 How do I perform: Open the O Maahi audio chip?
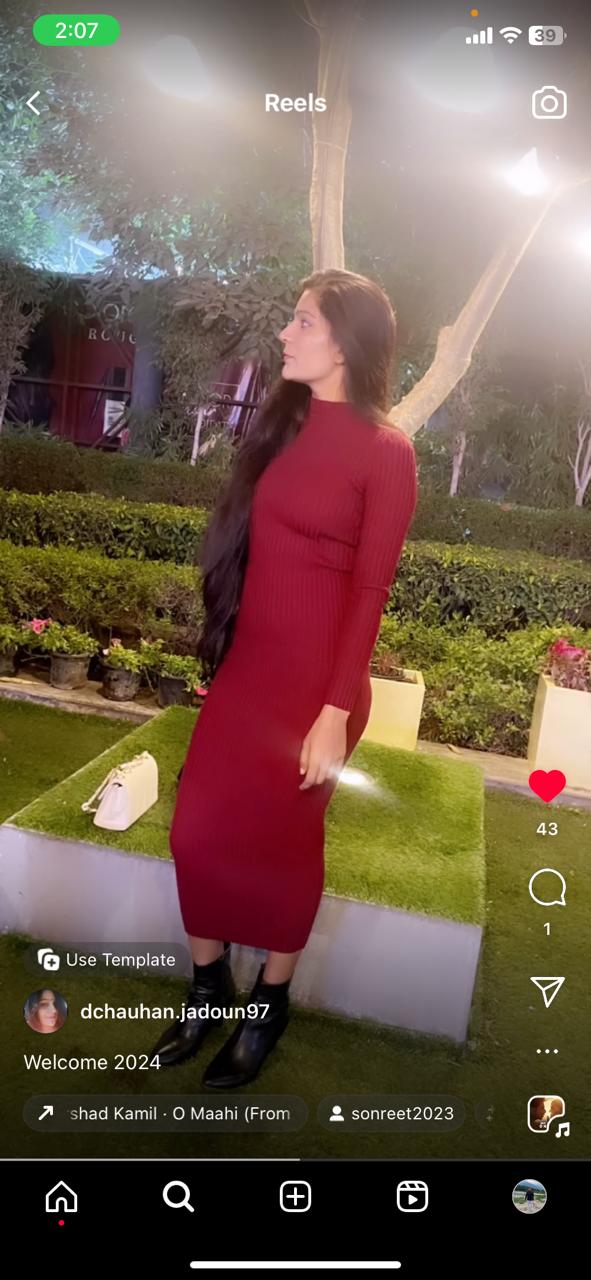(165, 1113)
